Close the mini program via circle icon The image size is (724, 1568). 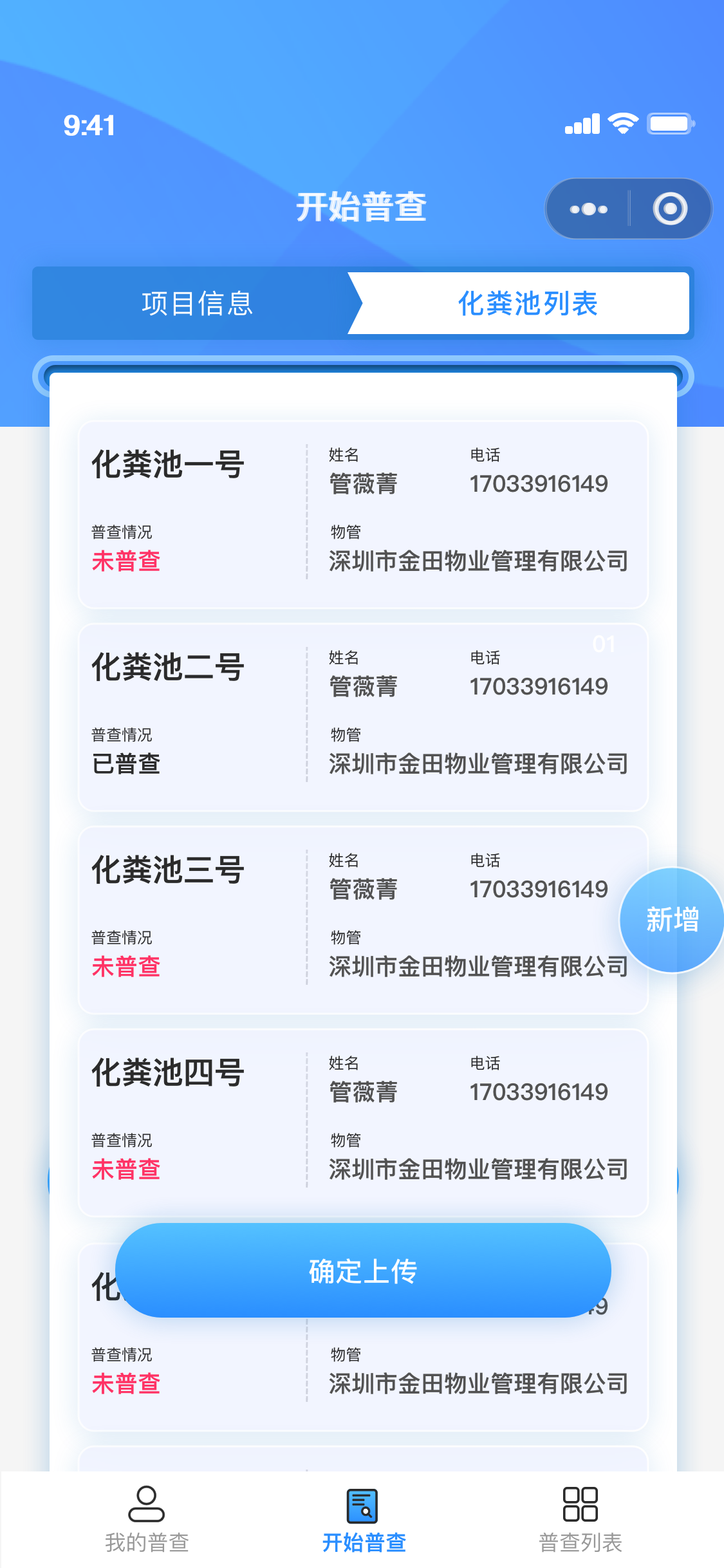670,209
